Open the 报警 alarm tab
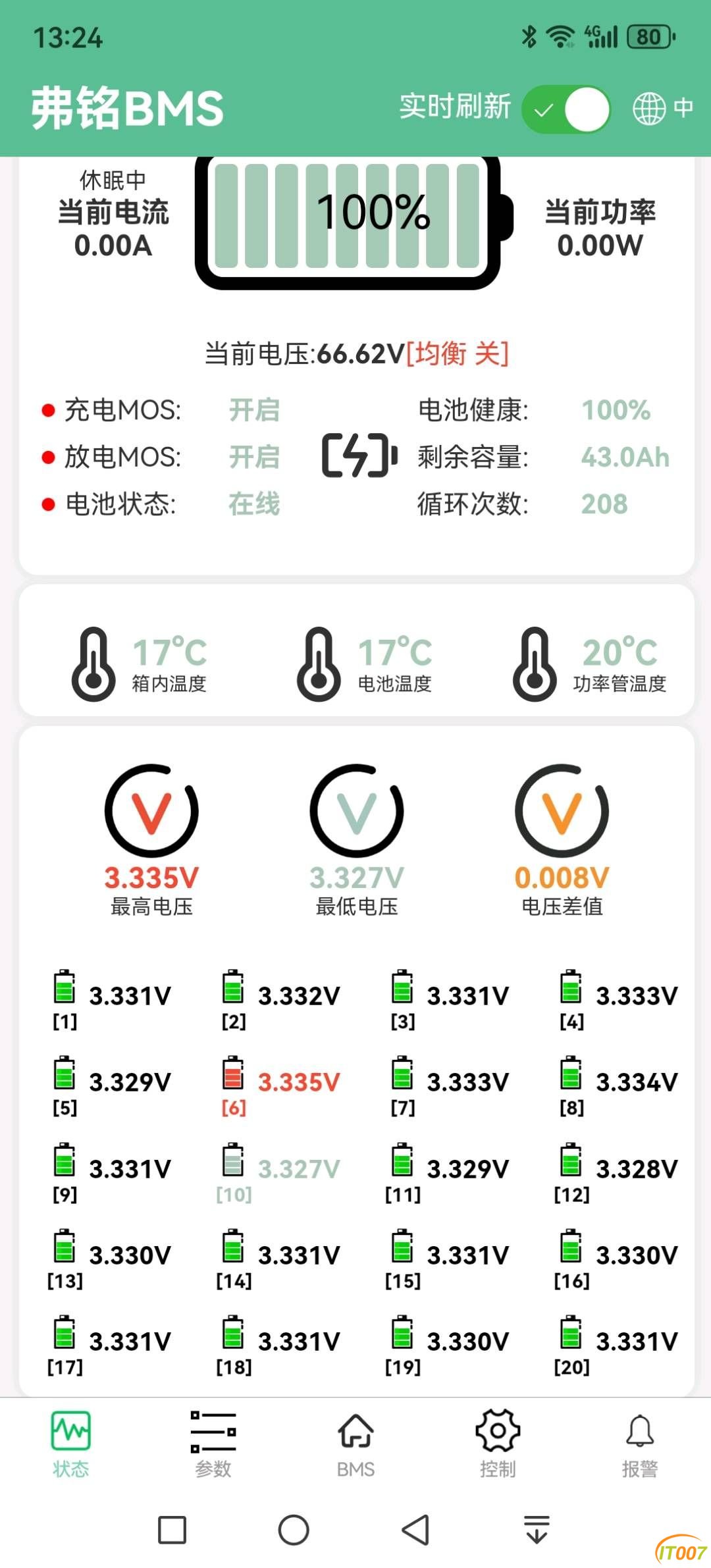This screenshot has width=711, height=1568. tap(640, 1444)
